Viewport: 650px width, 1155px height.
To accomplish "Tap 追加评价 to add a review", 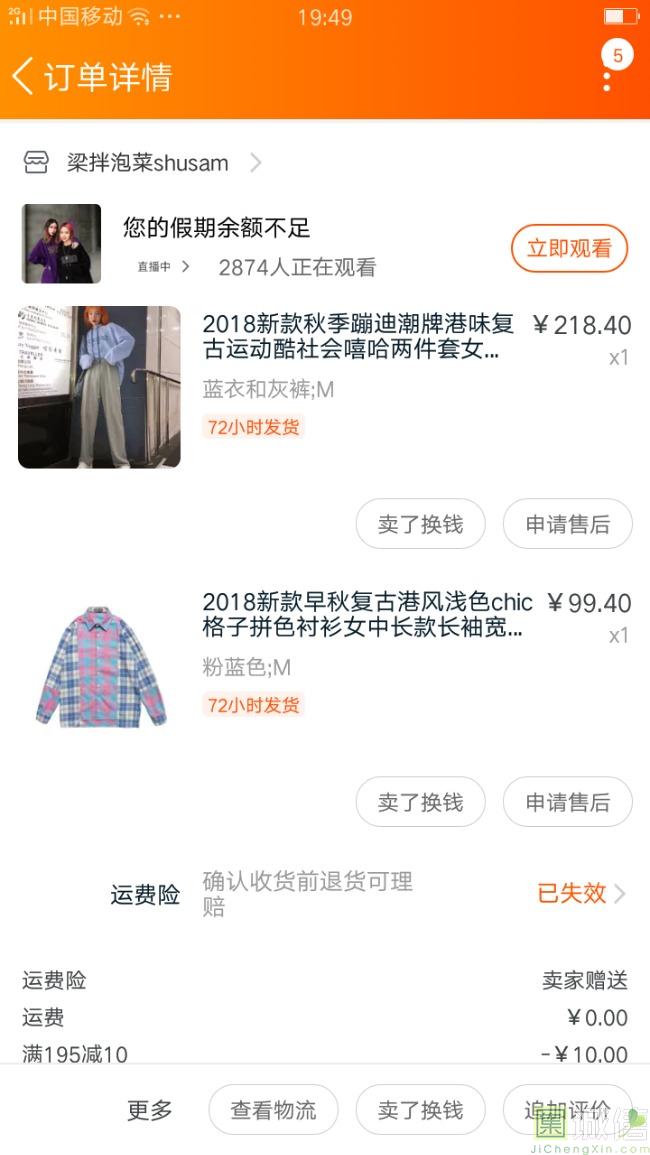I will pyautogui.click(x=567, y=1110).
